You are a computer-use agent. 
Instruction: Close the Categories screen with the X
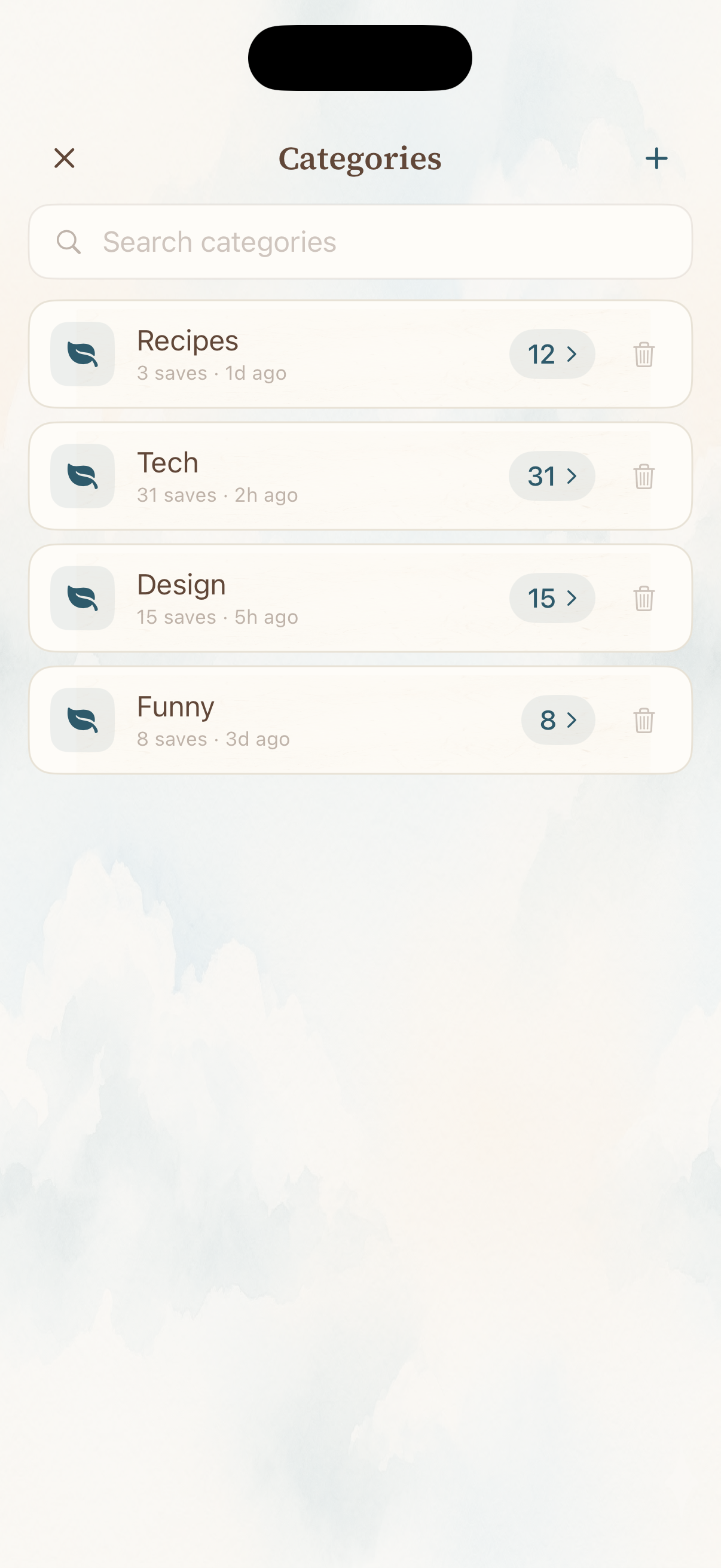coord(65,159)
